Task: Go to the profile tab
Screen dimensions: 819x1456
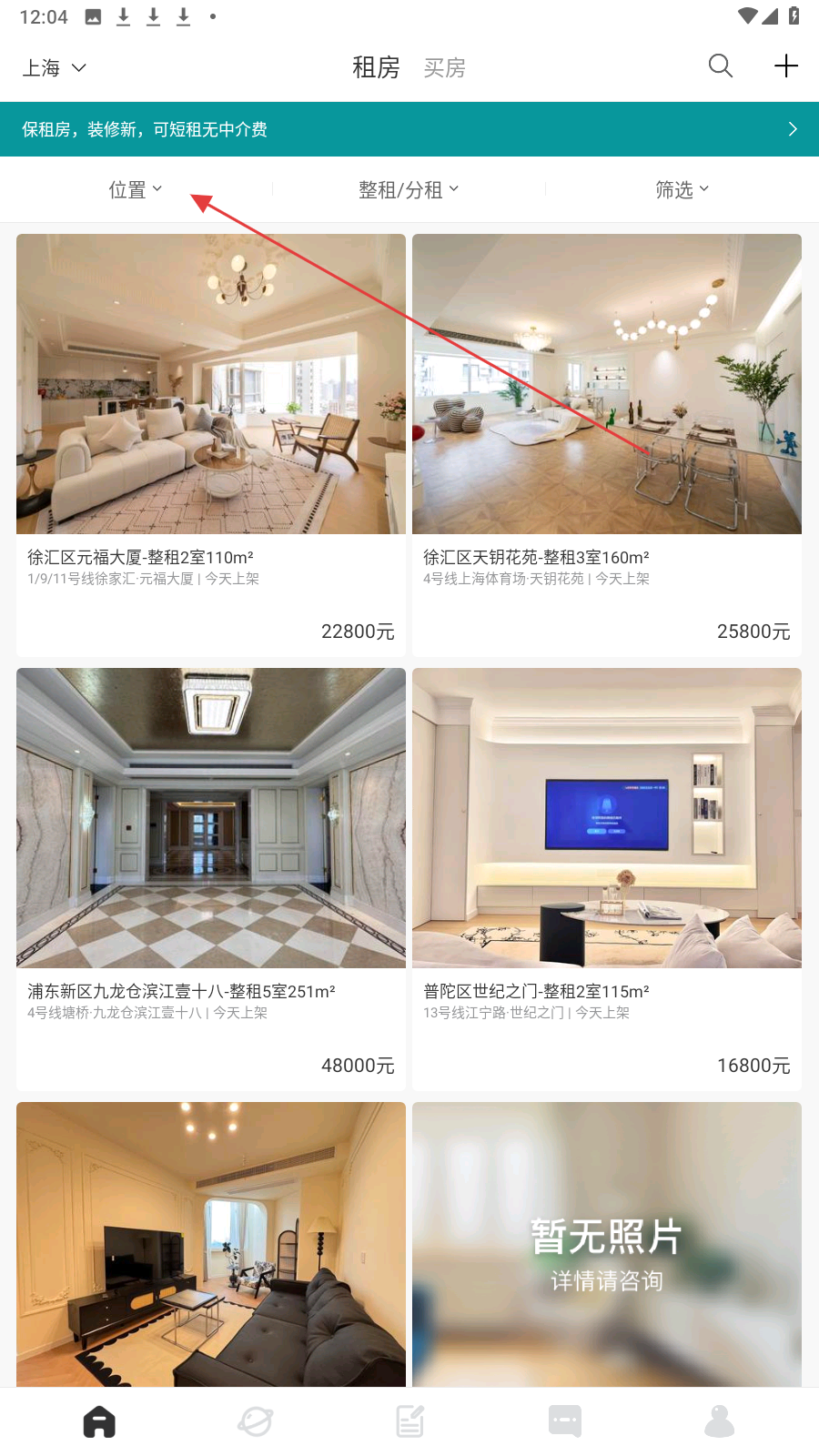Action: [x=720, y=1421]
